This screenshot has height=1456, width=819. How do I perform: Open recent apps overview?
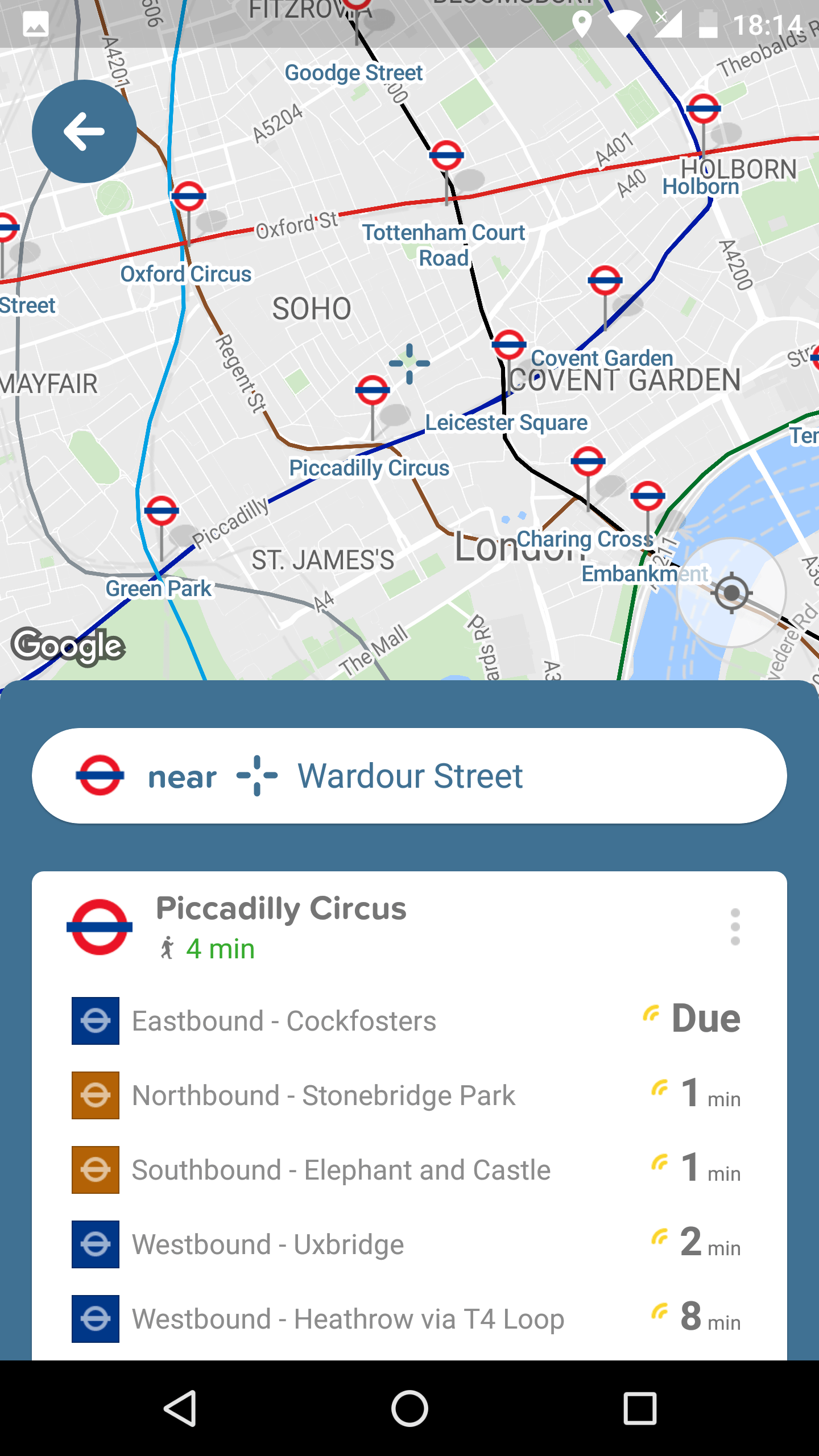tap(640, 1408)
